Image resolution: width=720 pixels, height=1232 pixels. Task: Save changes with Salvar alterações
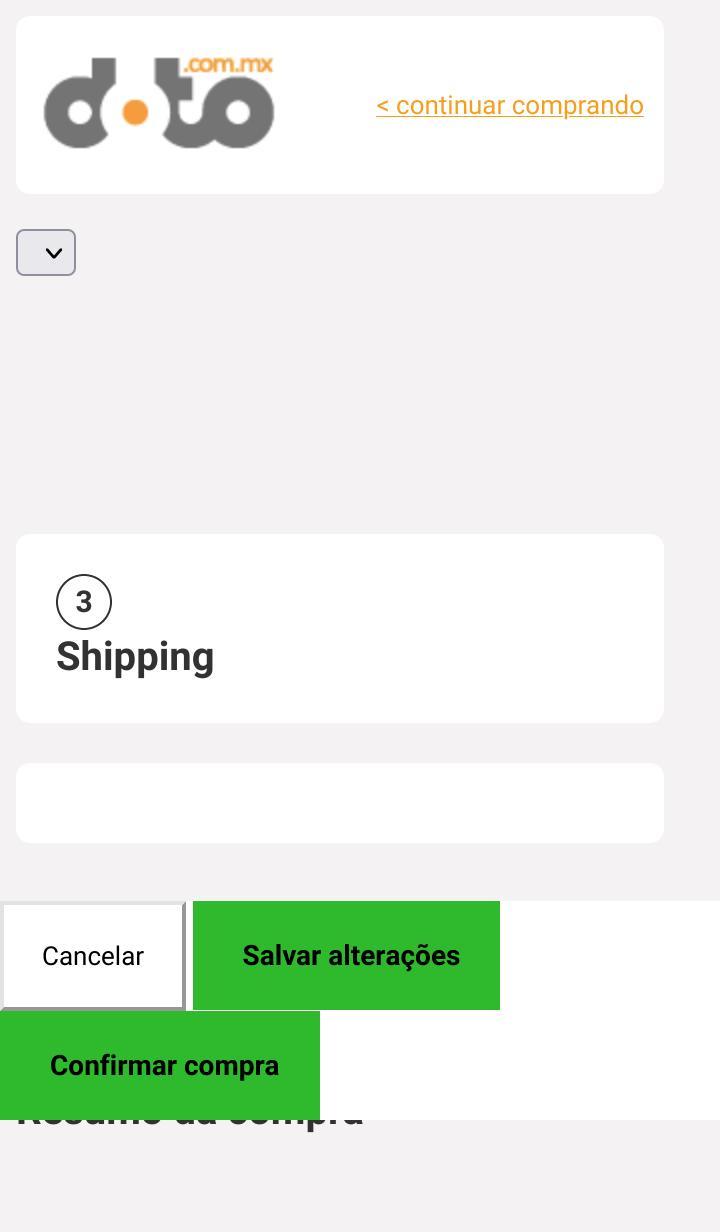tap(346, 956)
